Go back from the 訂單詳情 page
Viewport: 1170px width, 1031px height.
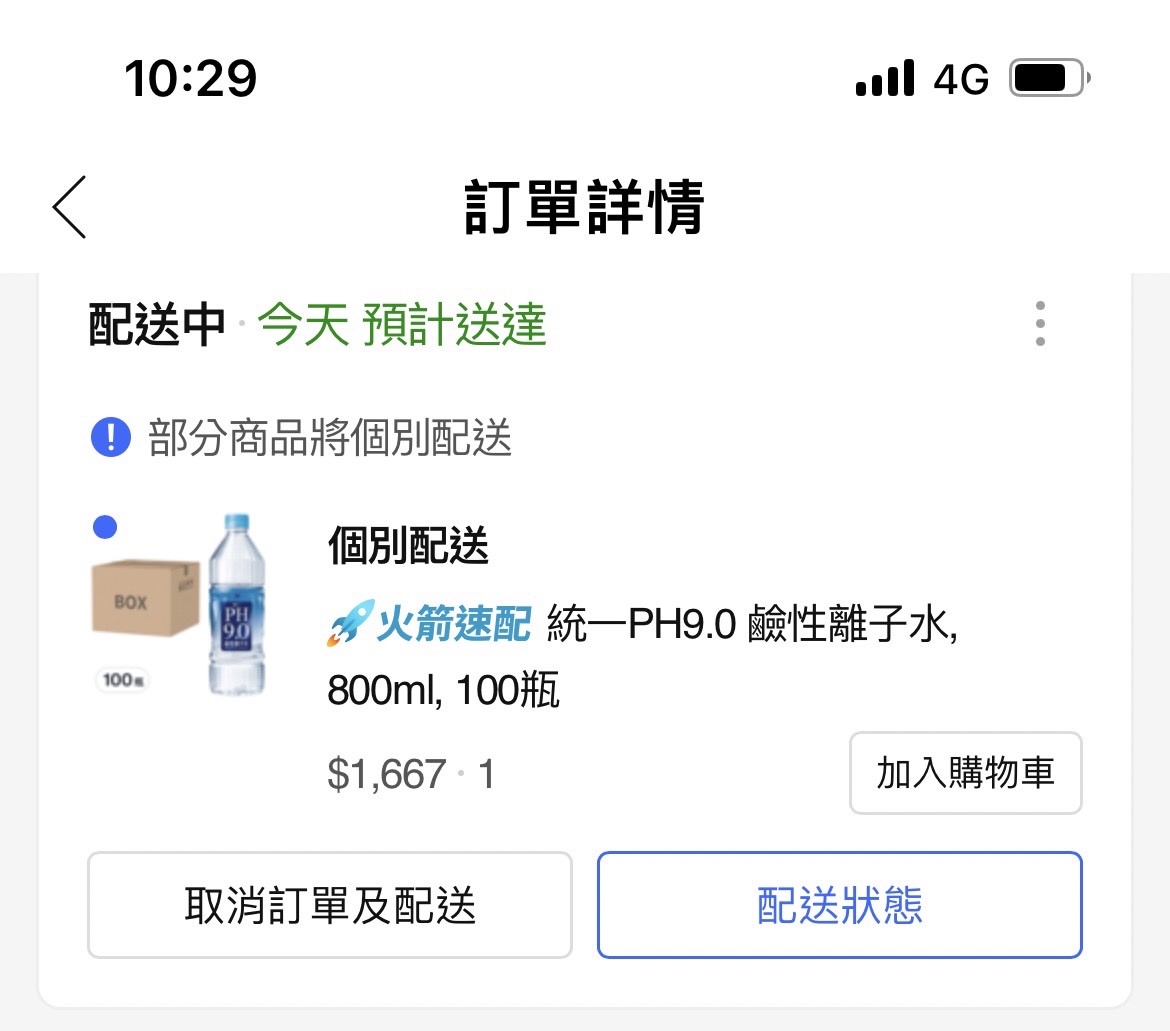70,207
